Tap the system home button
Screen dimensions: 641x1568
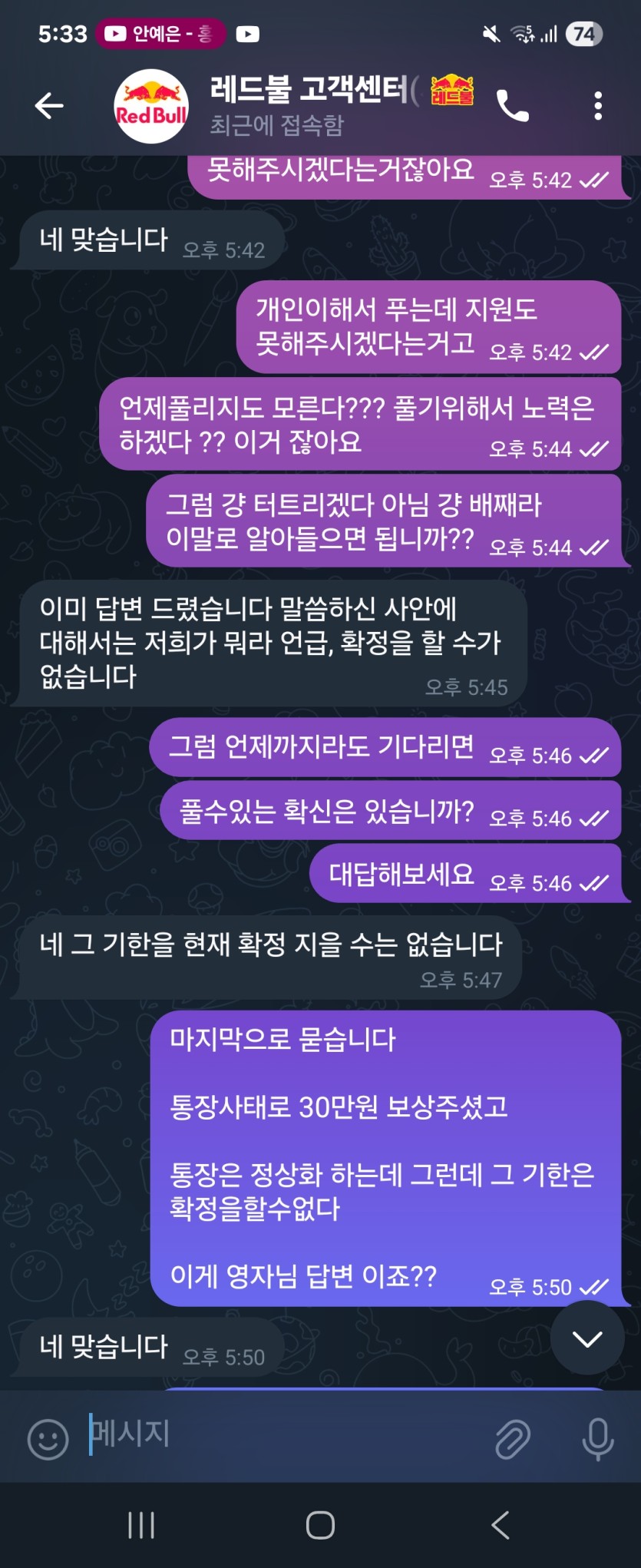pos(320,1525)
